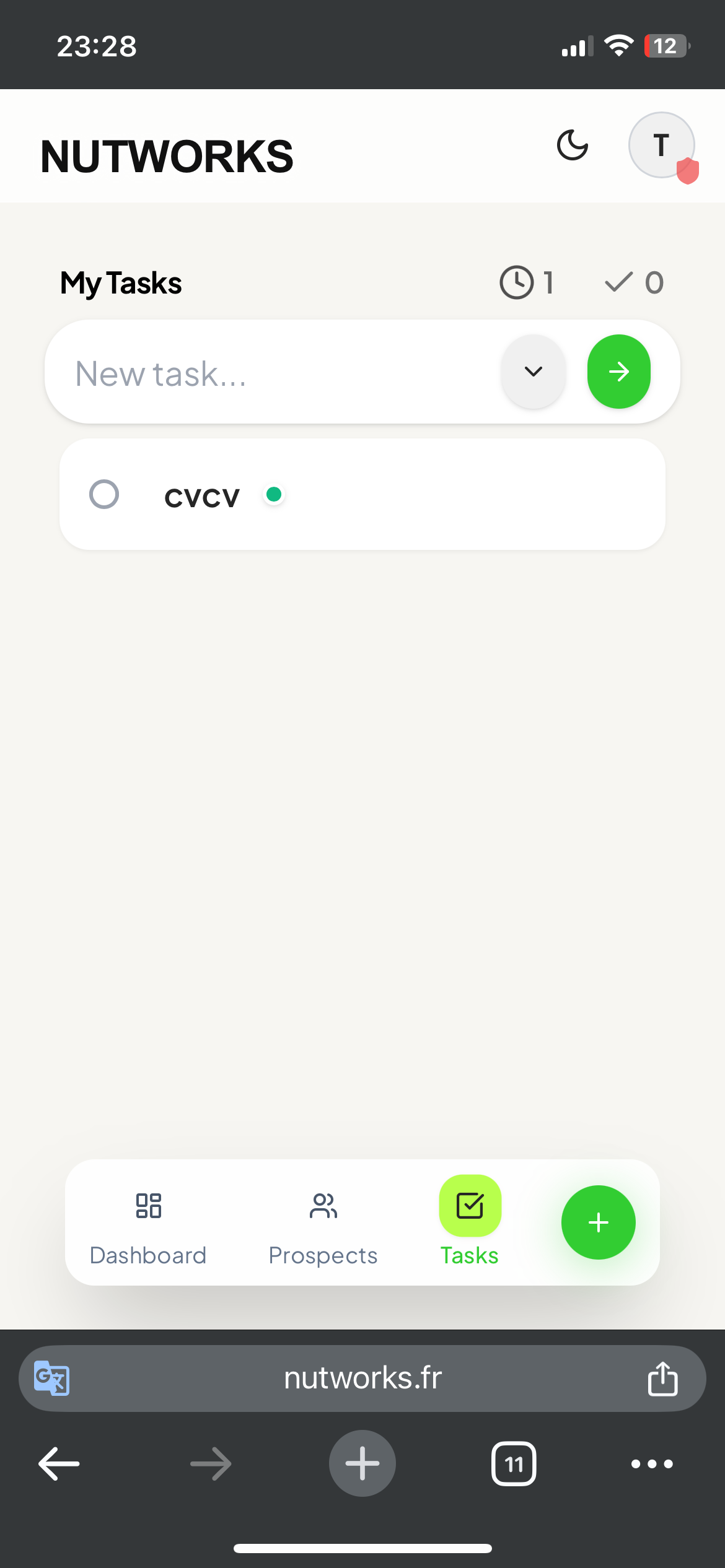
Task: Mark cvcv task as complete
Action: coord(104,495)
